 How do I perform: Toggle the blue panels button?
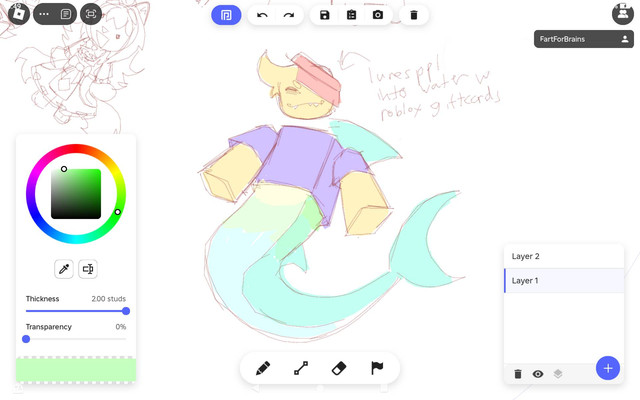[x=227, y=15]
